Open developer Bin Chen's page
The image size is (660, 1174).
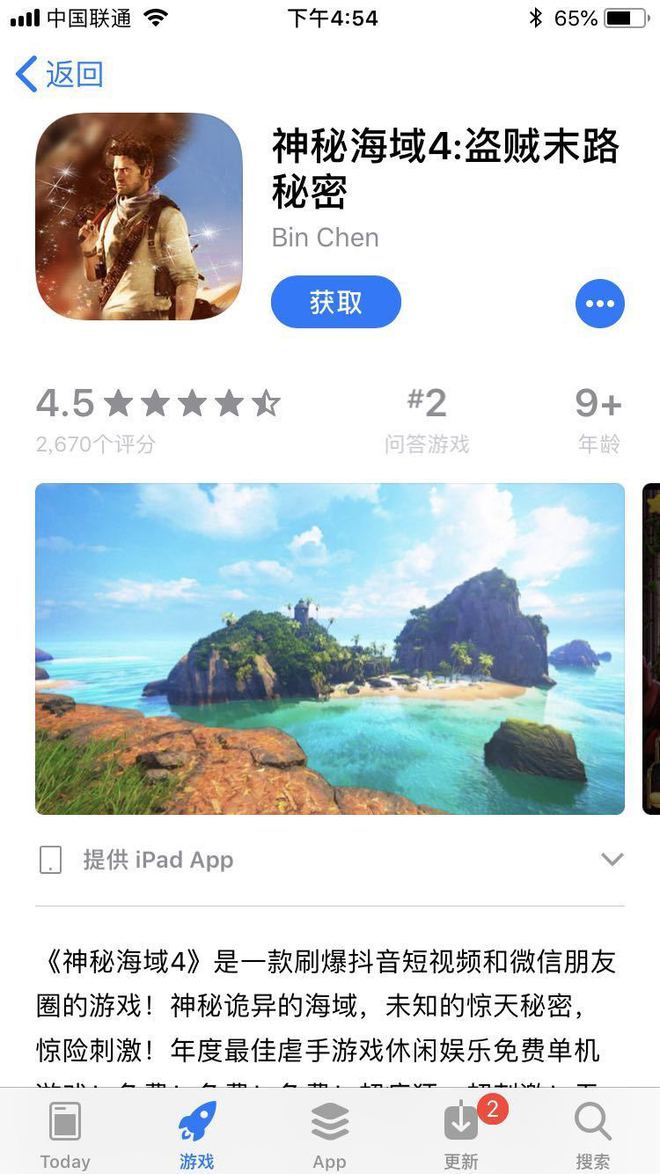point(325,238)
